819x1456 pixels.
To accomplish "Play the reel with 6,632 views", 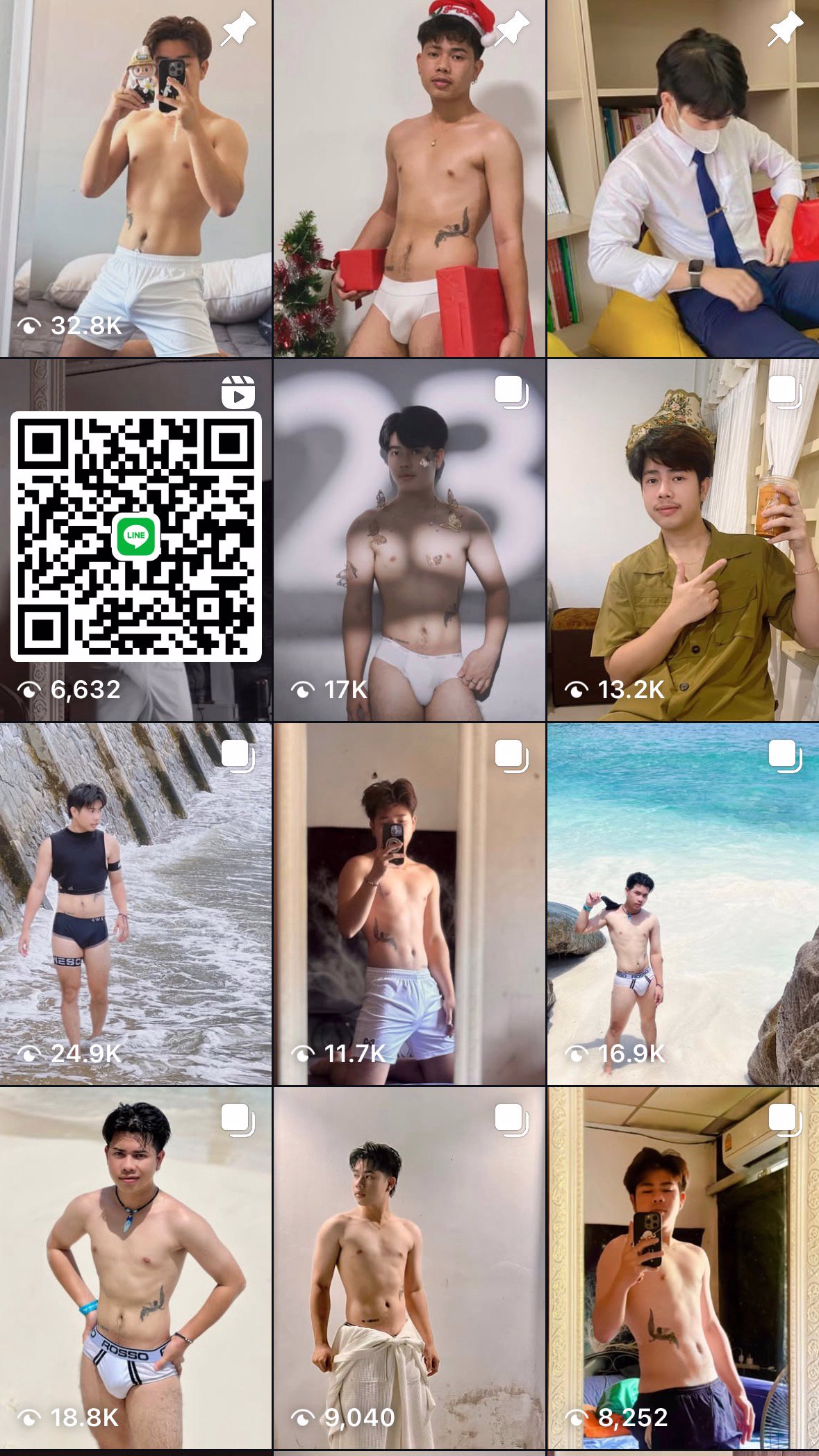I will tap(135, 540).
